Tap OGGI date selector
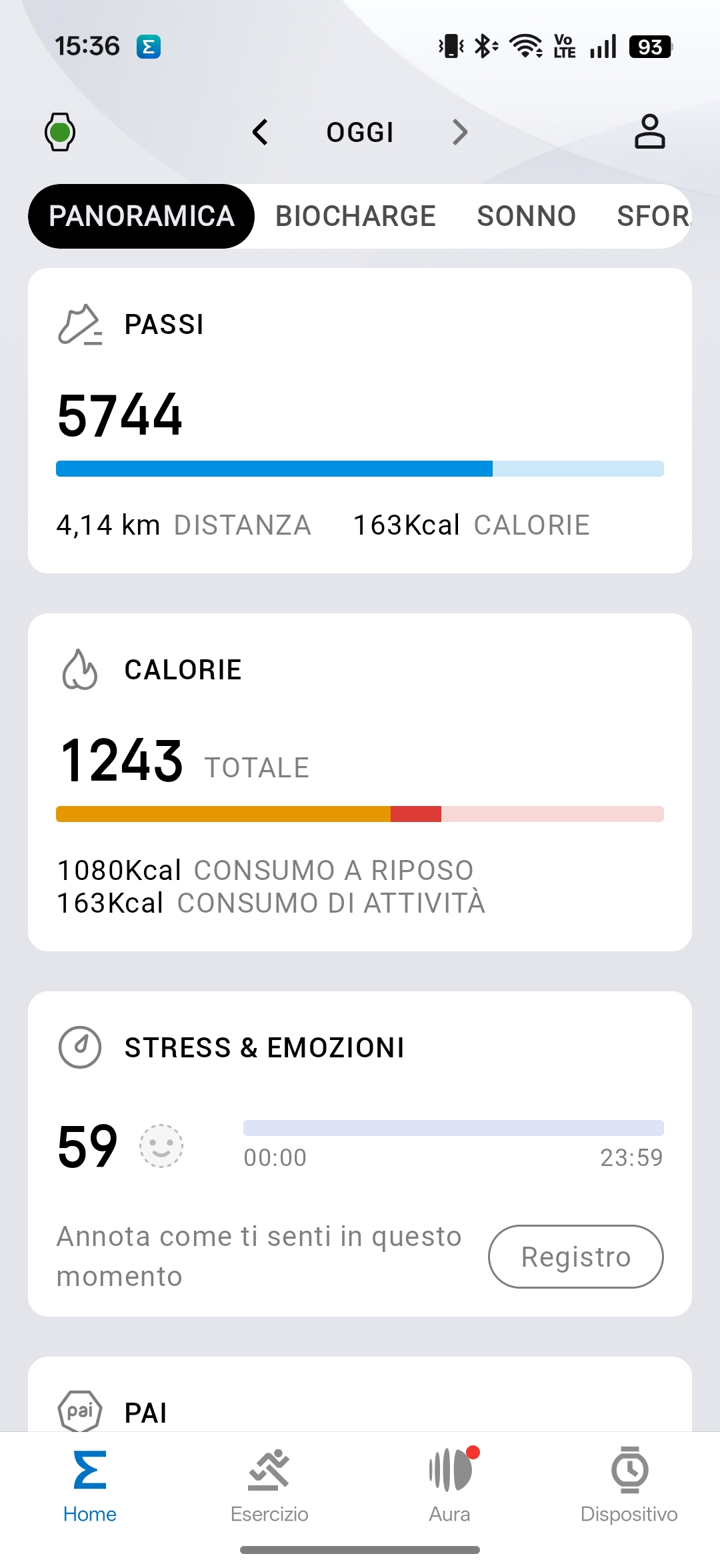The height and width of the screenshot is (1568, 720). 360,132
